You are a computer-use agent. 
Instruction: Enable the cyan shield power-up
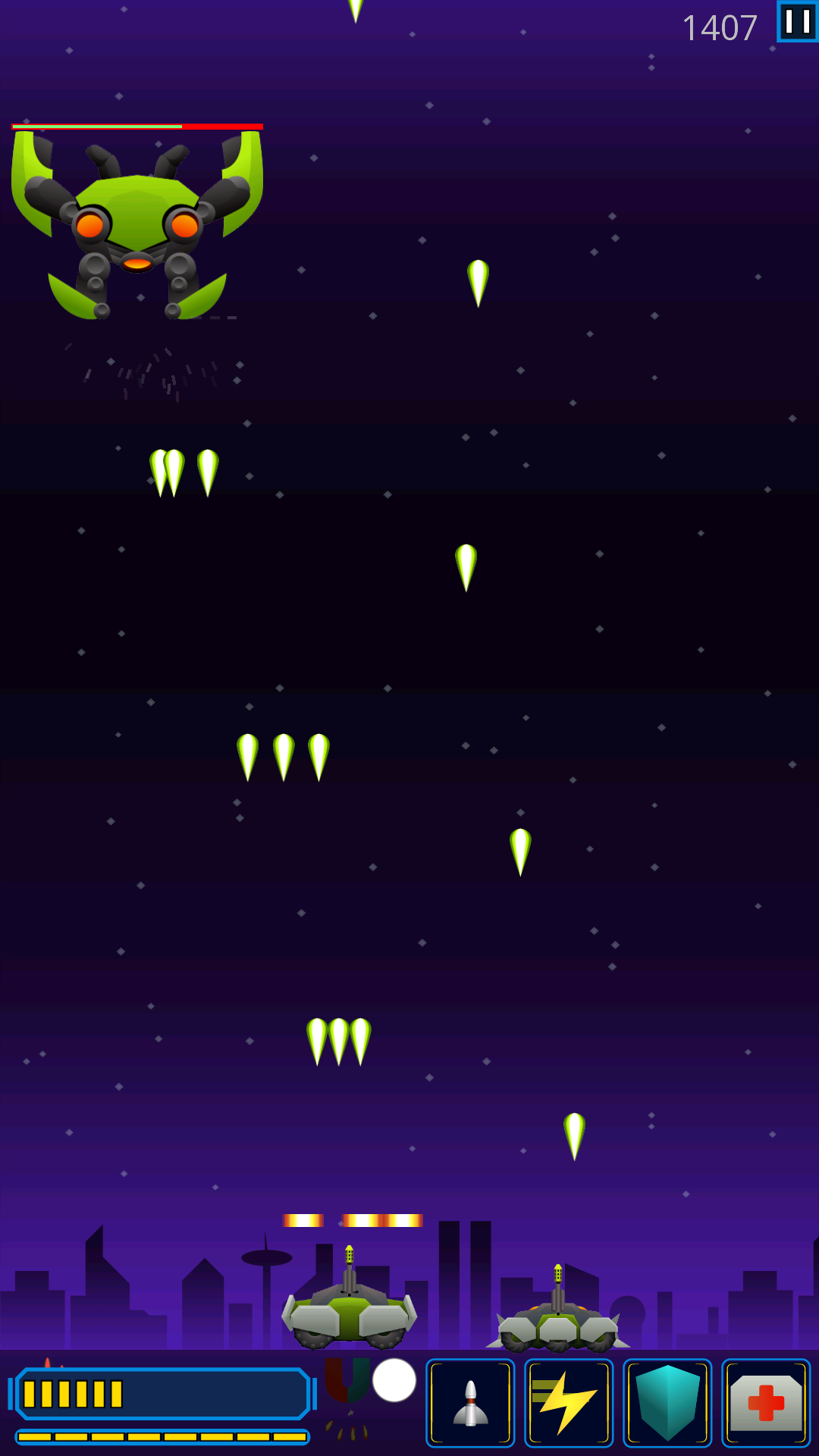click(667, 1403)
